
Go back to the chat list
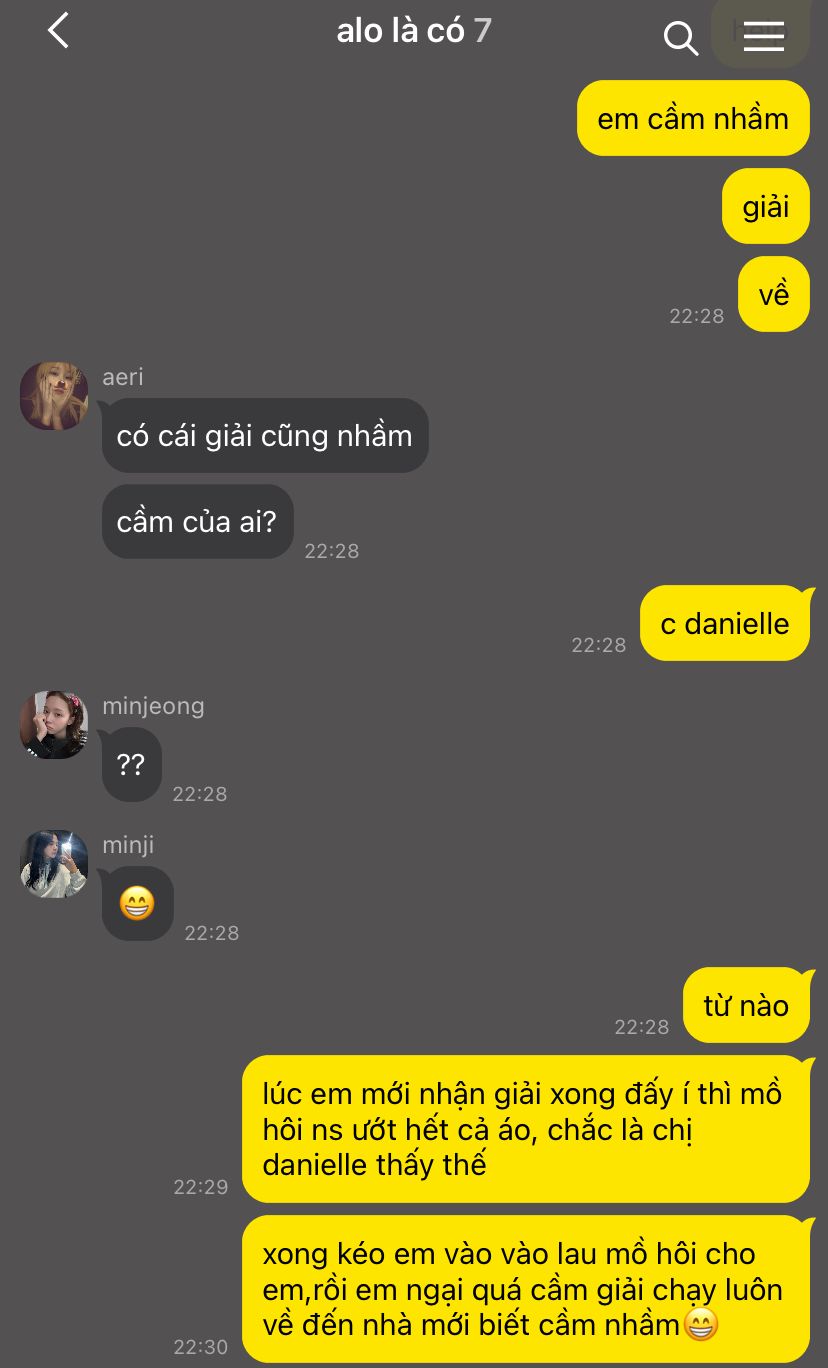pos(58,31)
